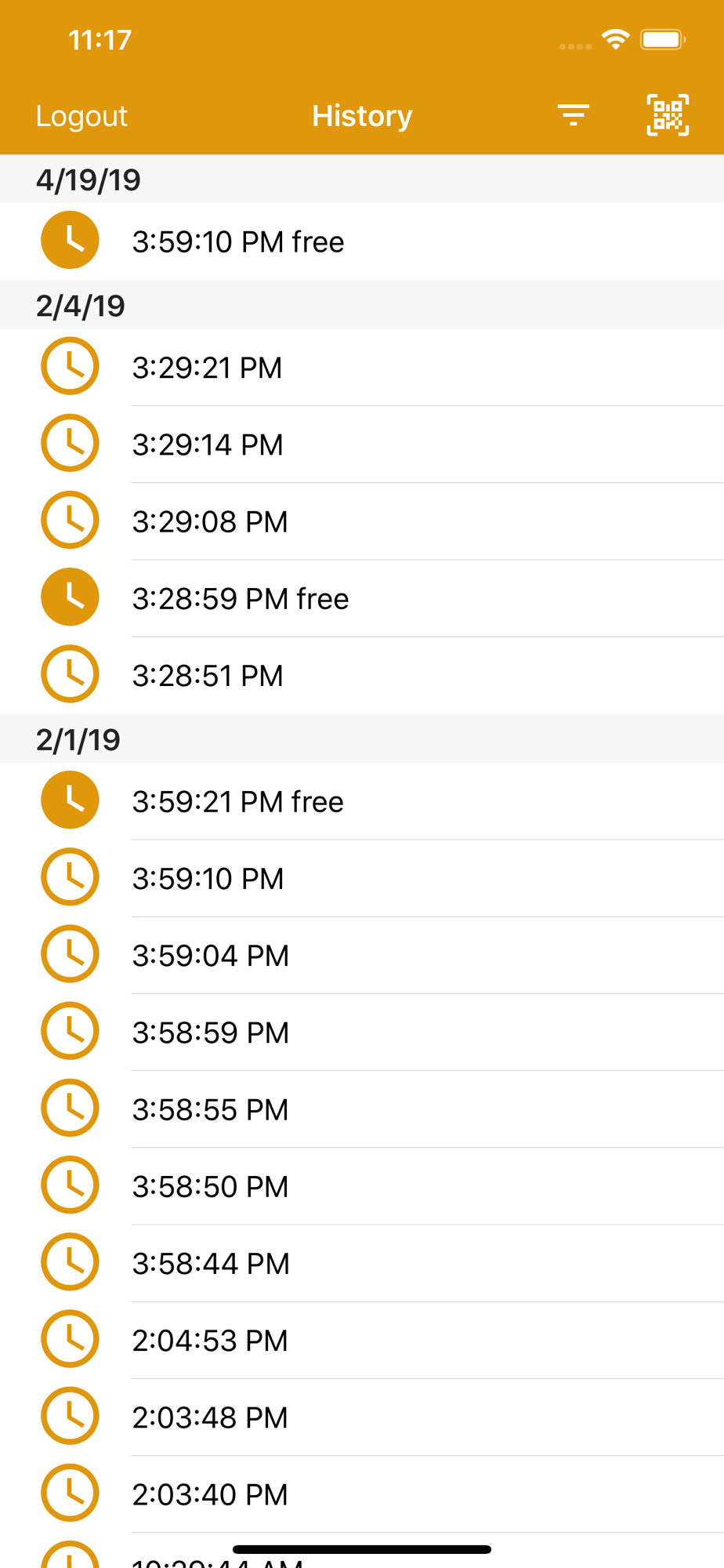Open the 3:58:50 PM record

point(362,1185)
